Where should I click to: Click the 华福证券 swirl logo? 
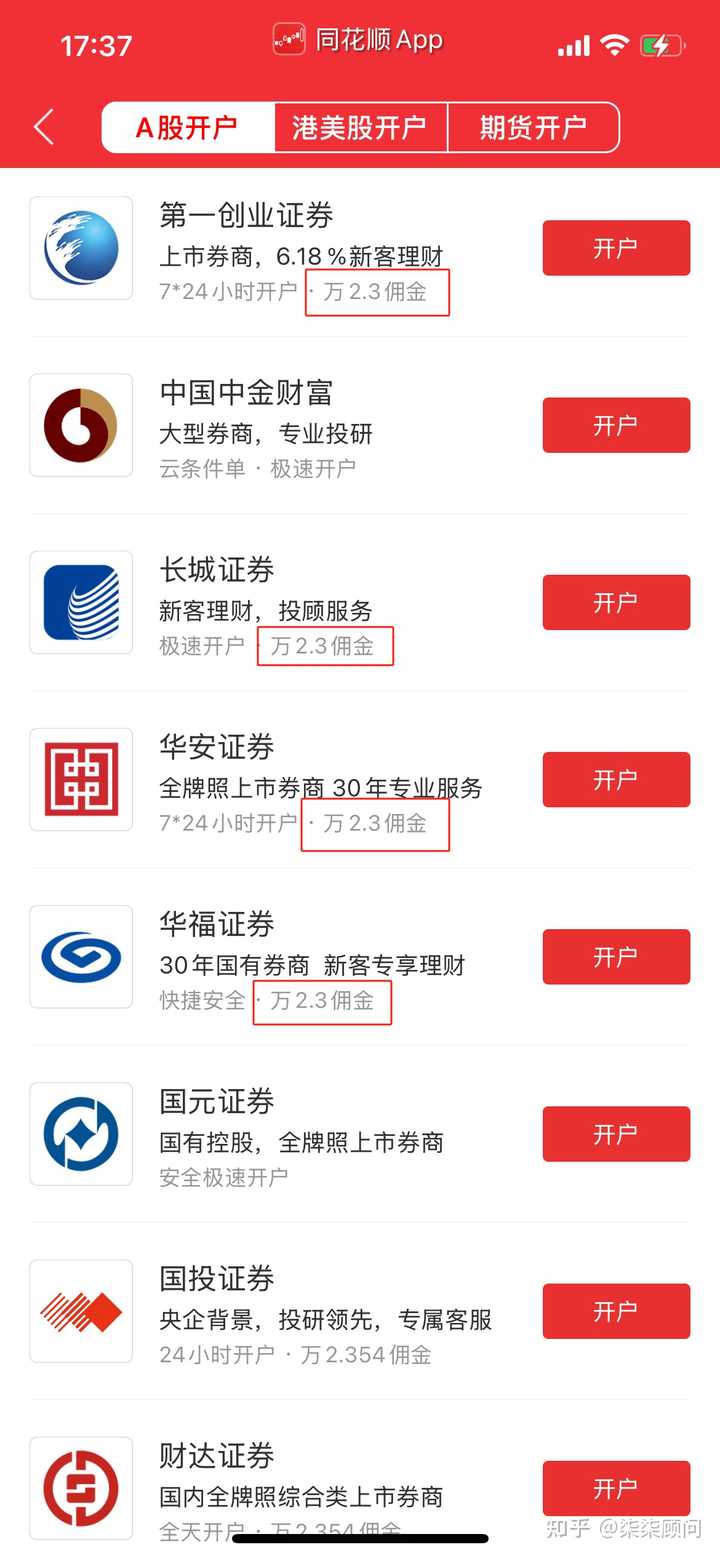pyautogui.click(x=80, y=956)
